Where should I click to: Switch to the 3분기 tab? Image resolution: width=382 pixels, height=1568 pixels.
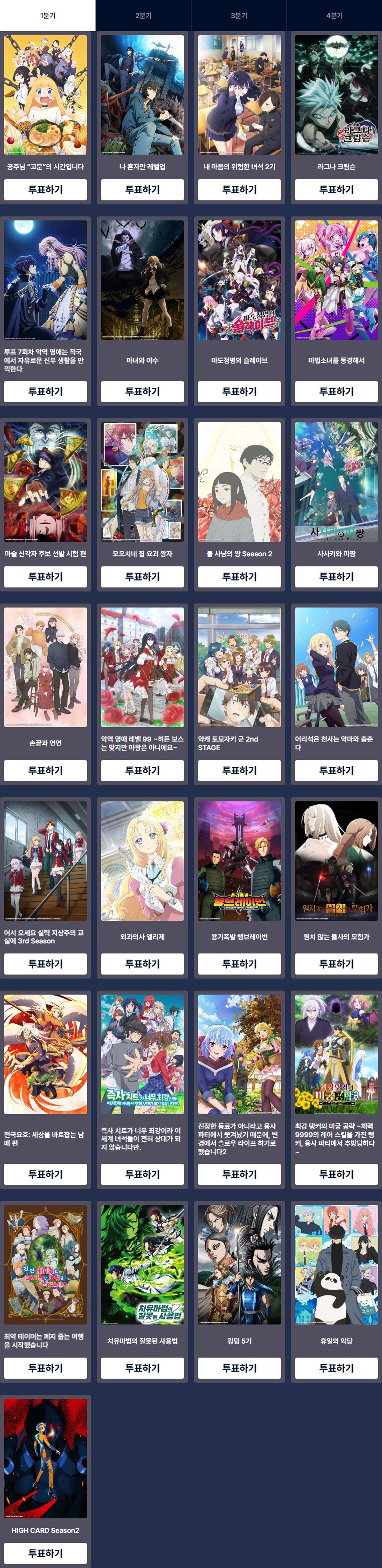pos(239,15)
